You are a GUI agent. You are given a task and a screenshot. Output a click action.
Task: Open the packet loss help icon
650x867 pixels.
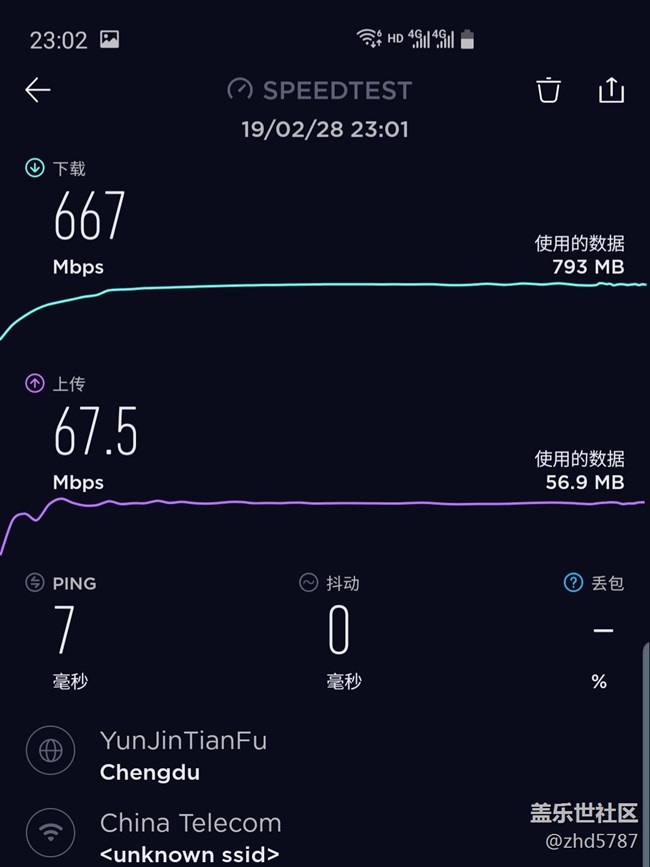(573, 582)
